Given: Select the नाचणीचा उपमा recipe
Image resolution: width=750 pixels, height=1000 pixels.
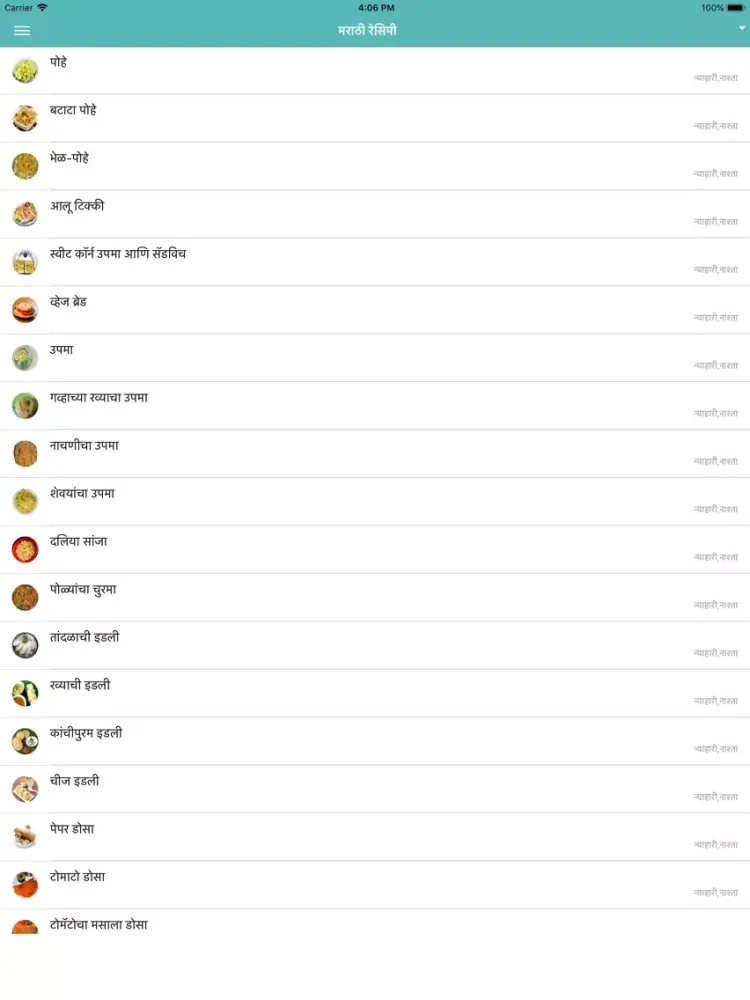Looking at the screenshot, I should (84, 446).
